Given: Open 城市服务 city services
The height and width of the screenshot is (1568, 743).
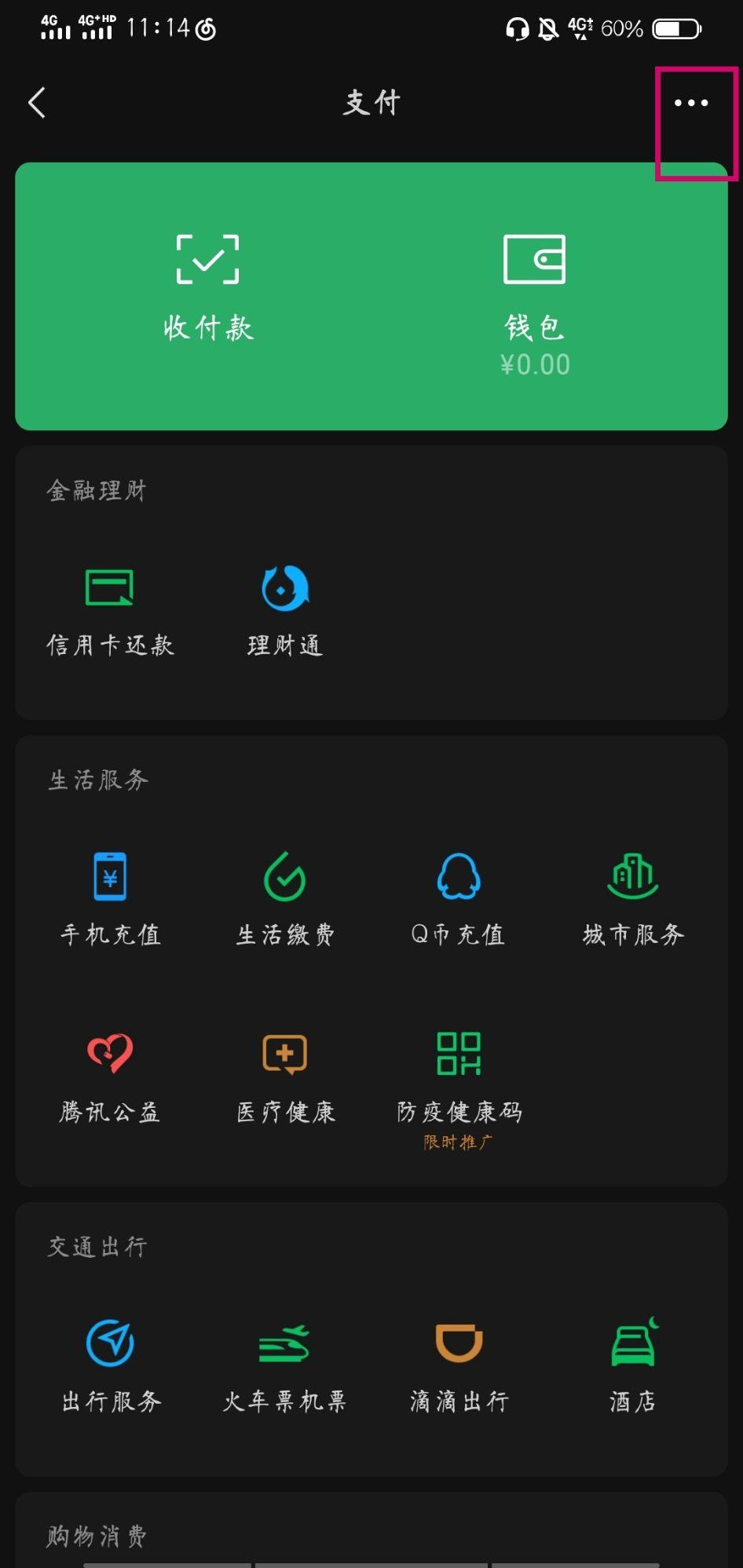Looking at the screenshot, I should tap(633, 899).
